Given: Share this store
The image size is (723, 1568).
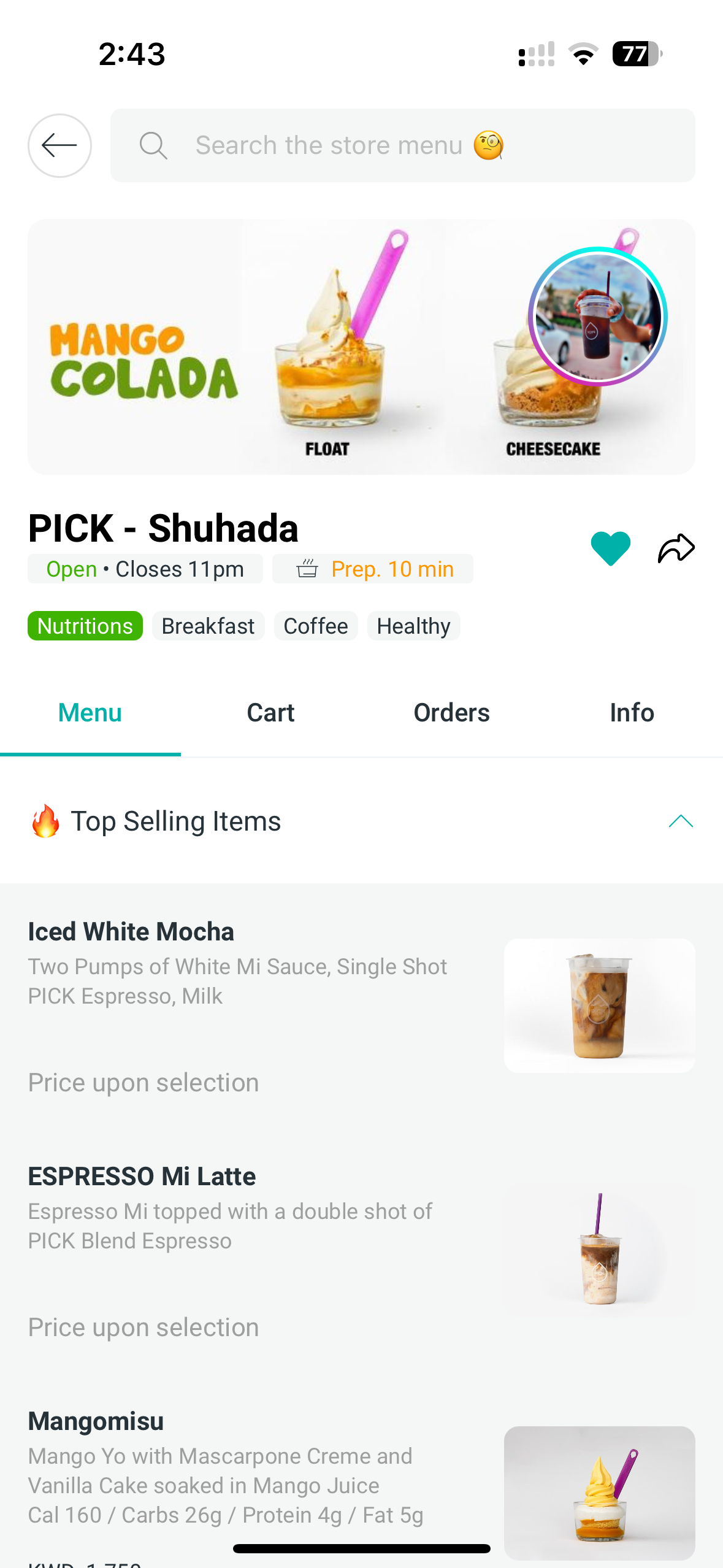Looking at the screenshot, I should pos(676,548).
